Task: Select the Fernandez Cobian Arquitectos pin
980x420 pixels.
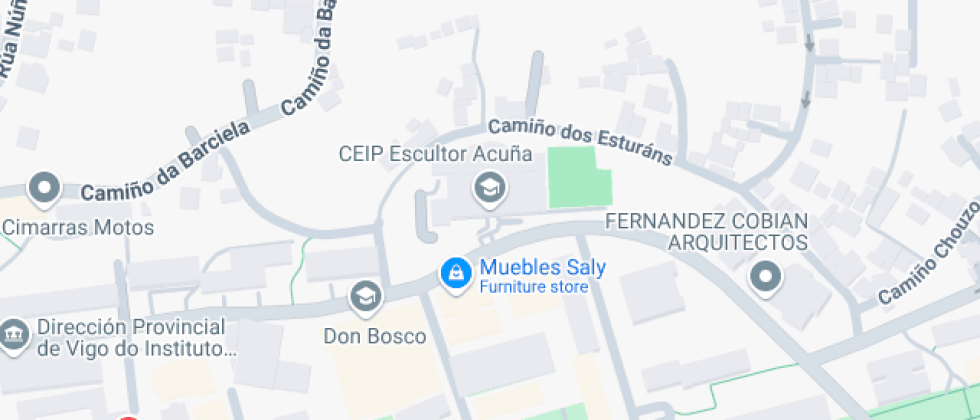Action: click(x=767, y=277)
